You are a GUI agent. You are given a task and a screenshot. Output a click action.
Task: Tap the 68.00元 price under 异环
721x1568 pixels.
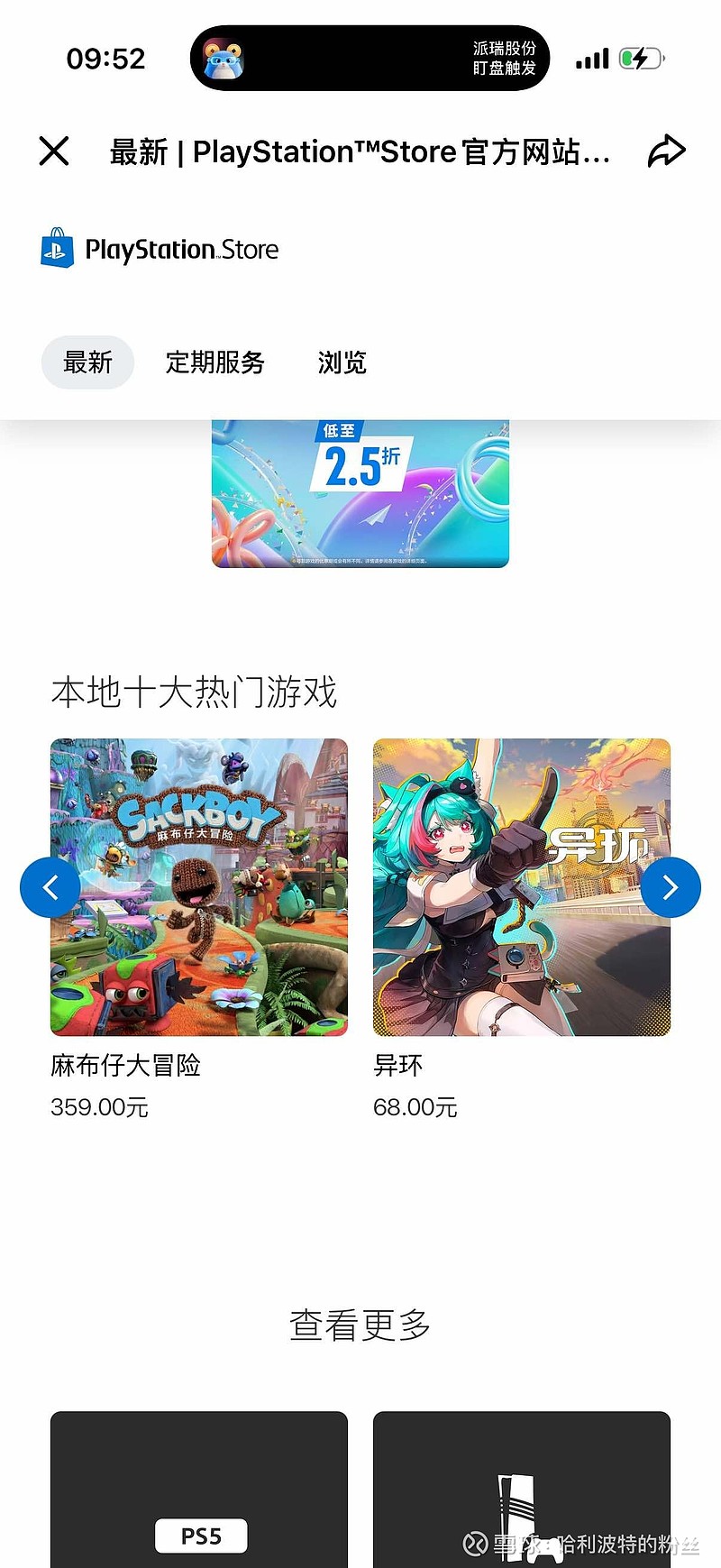[415, 1106]
